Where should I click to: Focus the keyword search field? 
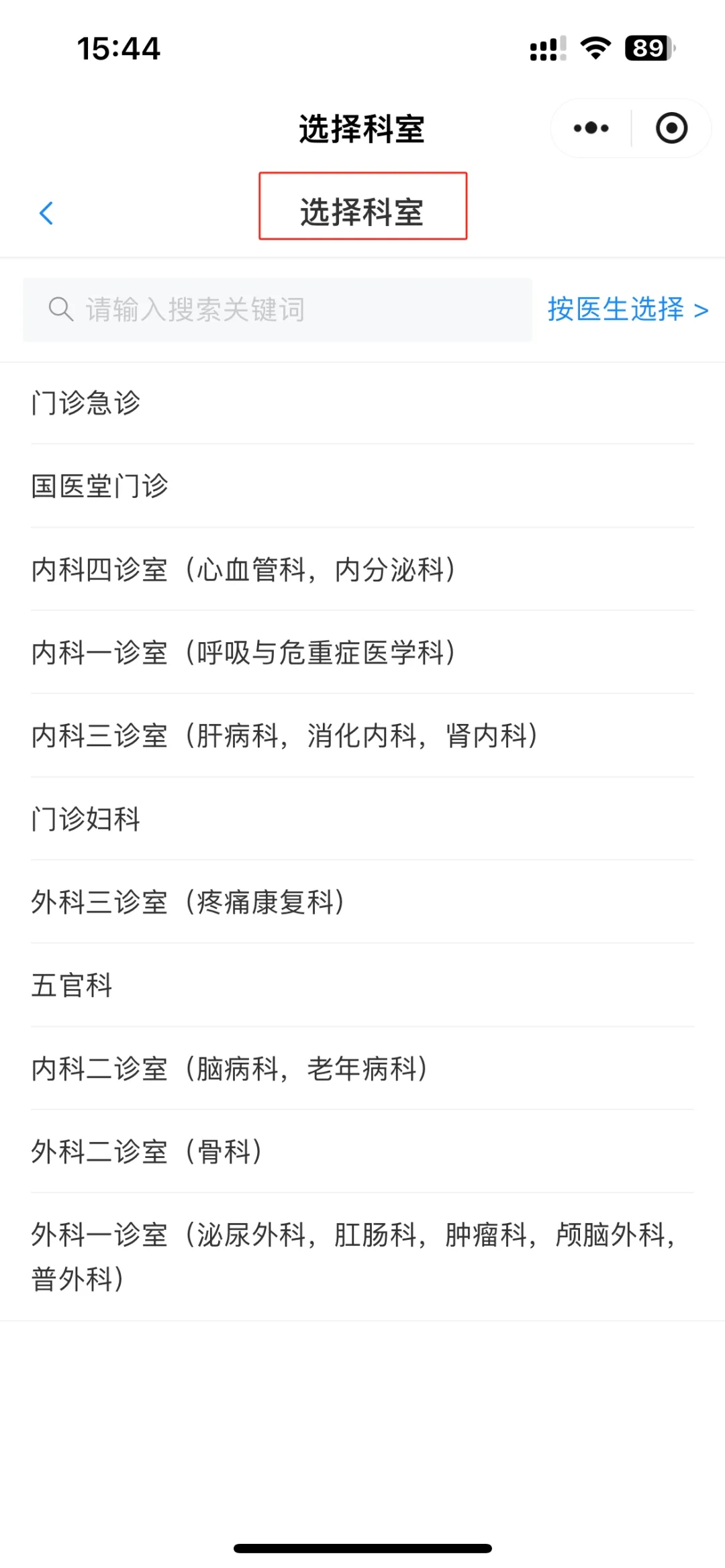click(277, 310)
